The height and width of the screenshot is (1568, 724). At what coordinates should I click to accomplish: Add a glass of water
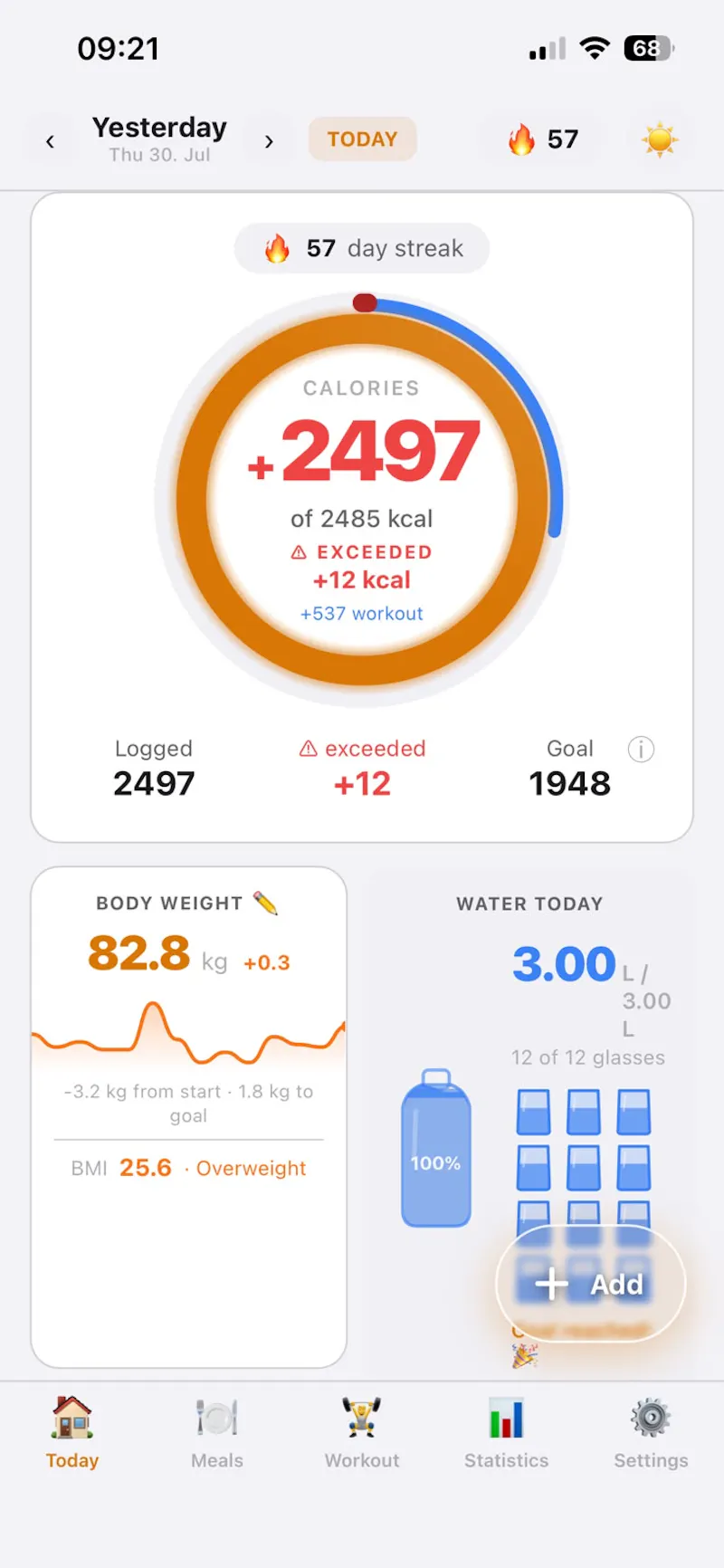591,1284
